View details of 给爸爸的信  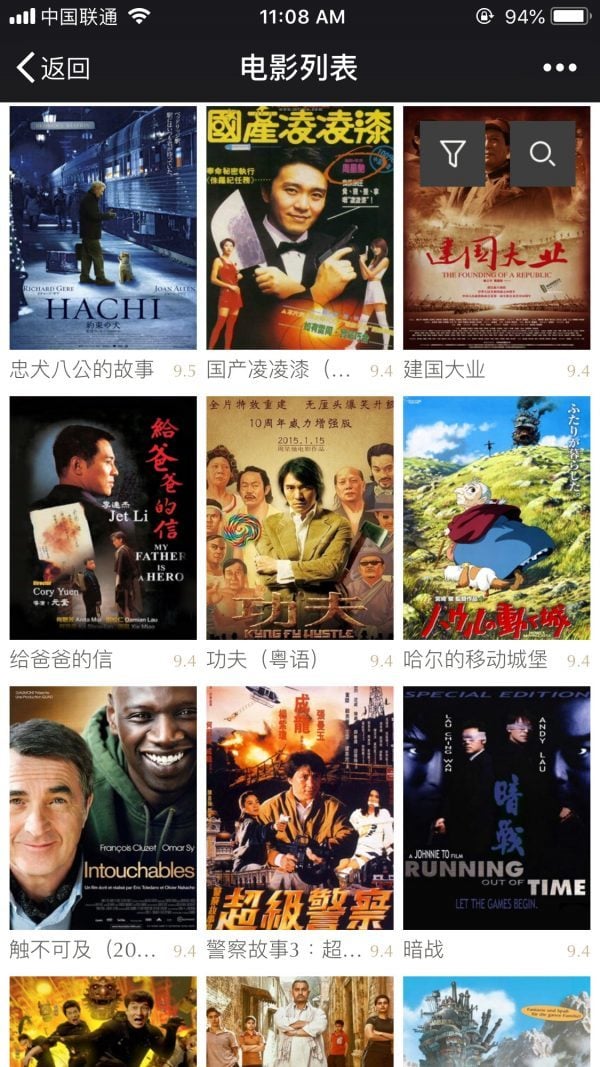click(103, 518)
